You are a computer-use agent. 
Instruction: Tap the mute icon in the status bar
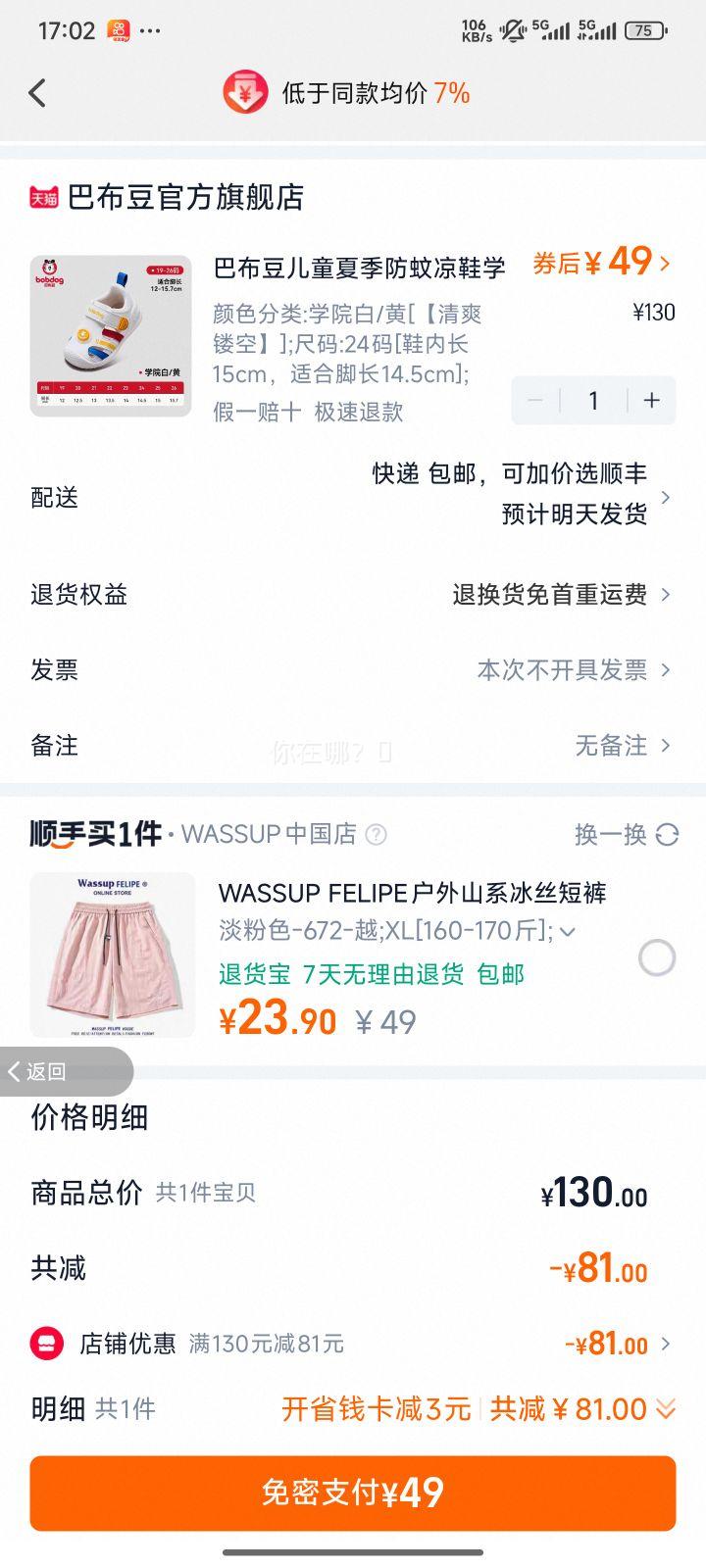pos(511,30)
